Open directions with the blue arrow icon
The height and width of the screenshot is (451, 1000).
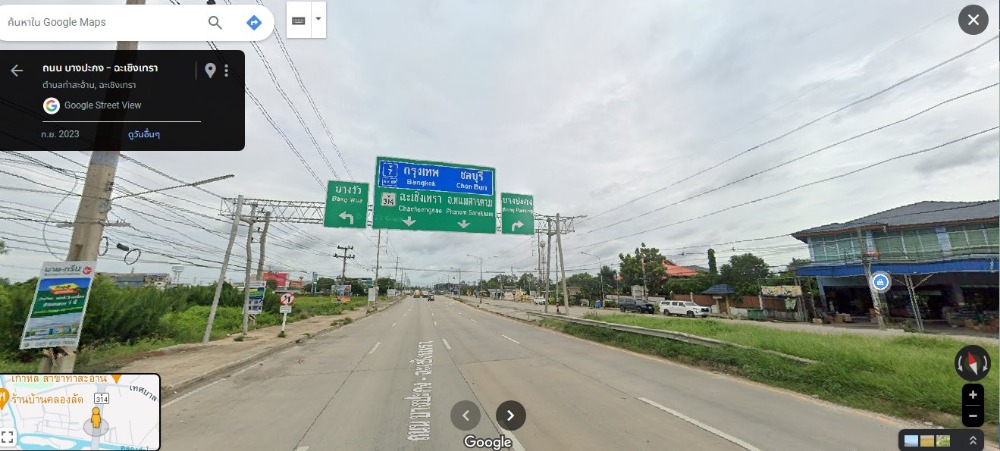point(254,22)
